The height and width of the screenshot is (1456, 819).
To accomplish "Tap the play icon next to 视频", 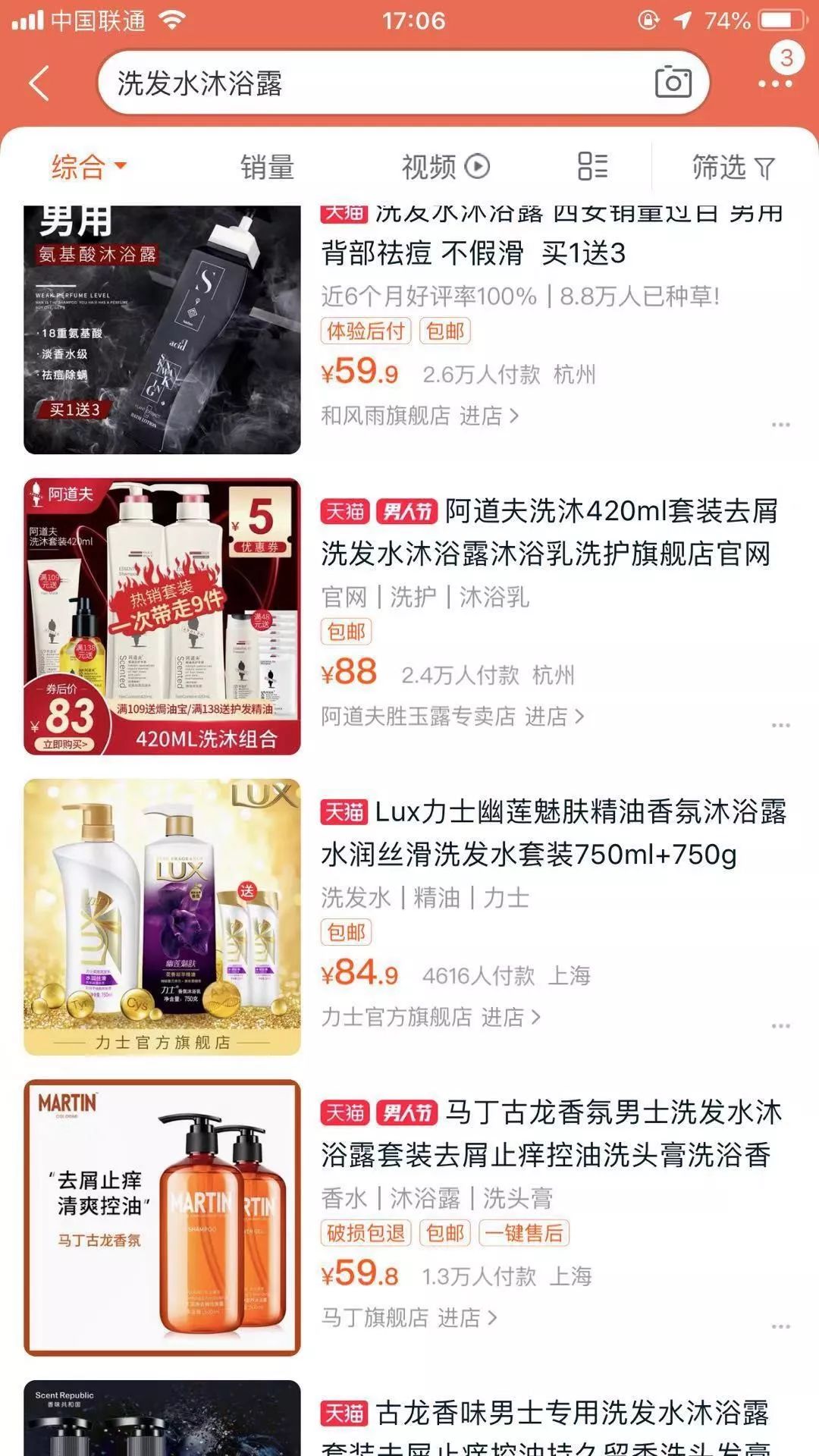I will point(476,166).
